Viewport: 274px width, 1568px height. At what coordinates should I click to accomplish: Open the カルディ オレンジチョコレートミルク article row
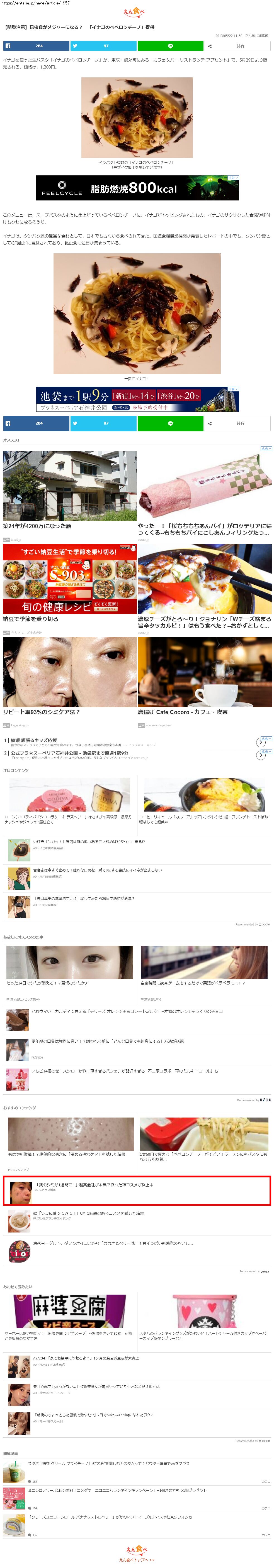pos(127,1011)
